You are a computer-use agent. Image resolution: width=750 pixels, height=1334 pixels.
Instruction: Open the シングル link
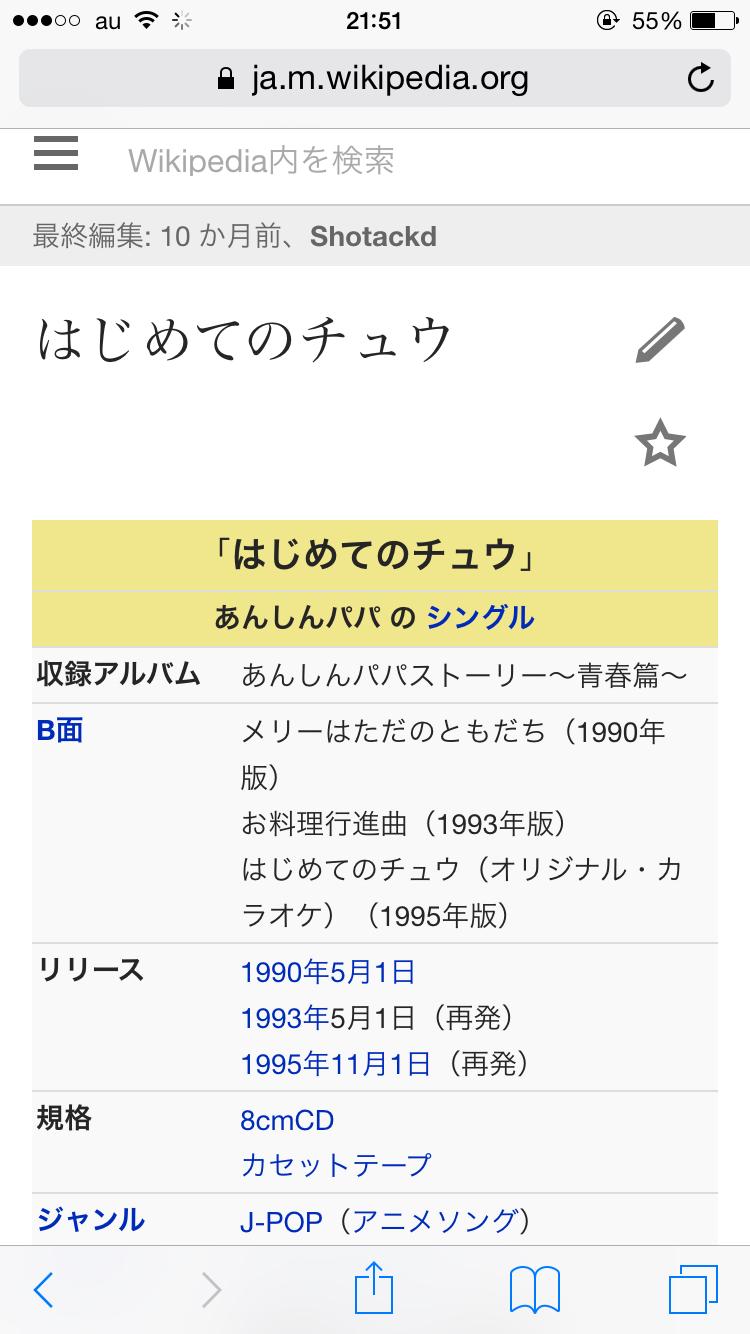480,617
